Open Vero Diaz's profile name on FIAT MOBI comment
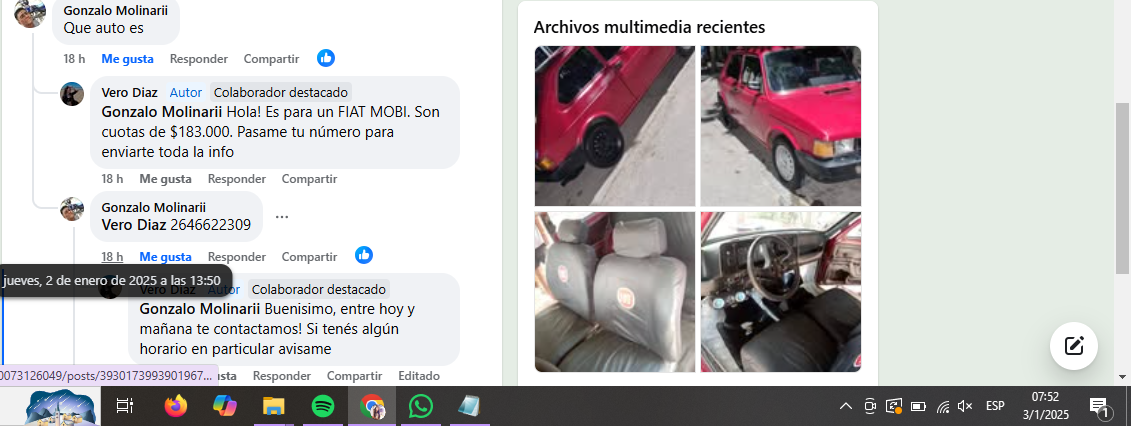Screen dimensions: 1131x426 [x=129, y=92]
